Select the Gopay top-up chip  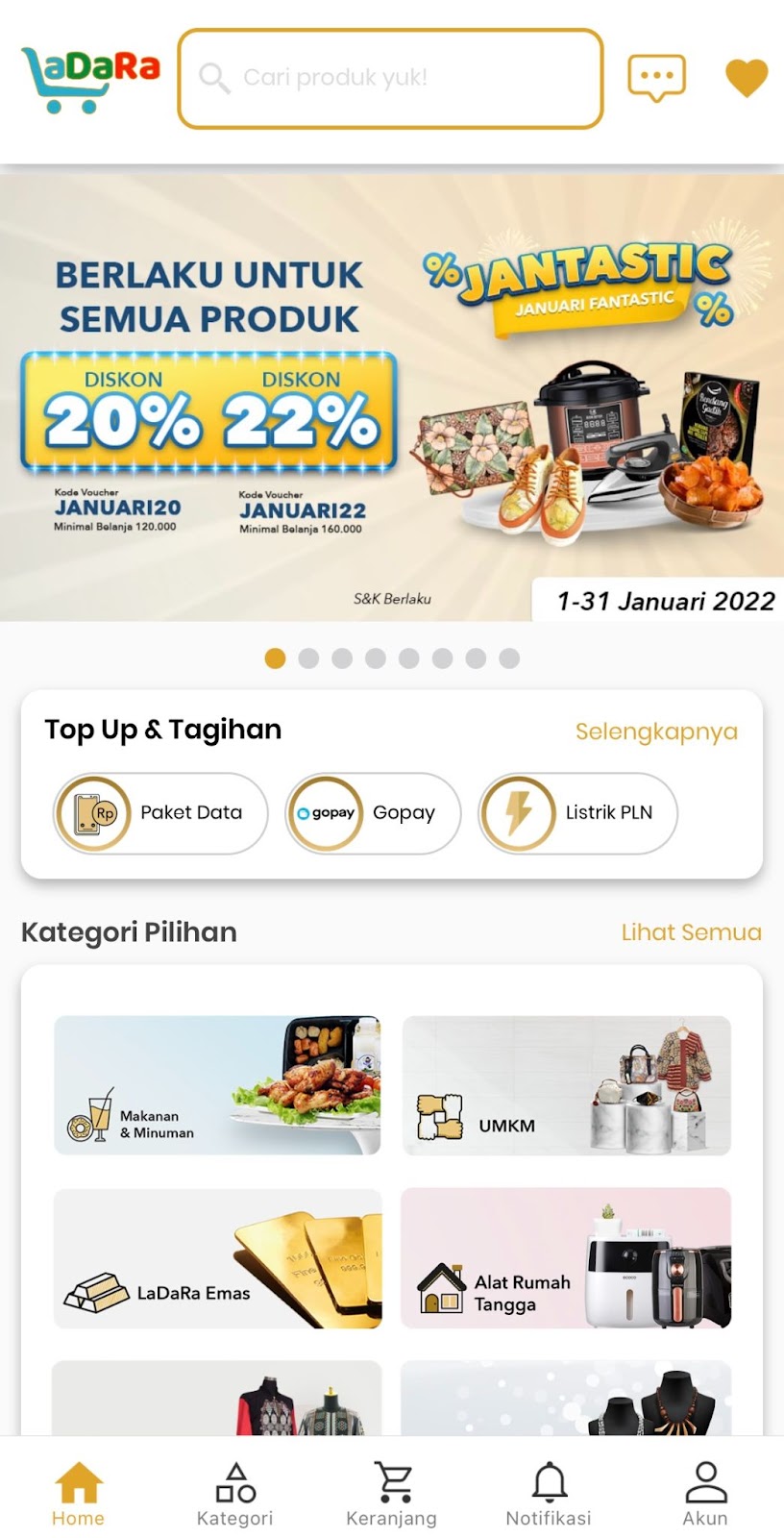(373, 813)
